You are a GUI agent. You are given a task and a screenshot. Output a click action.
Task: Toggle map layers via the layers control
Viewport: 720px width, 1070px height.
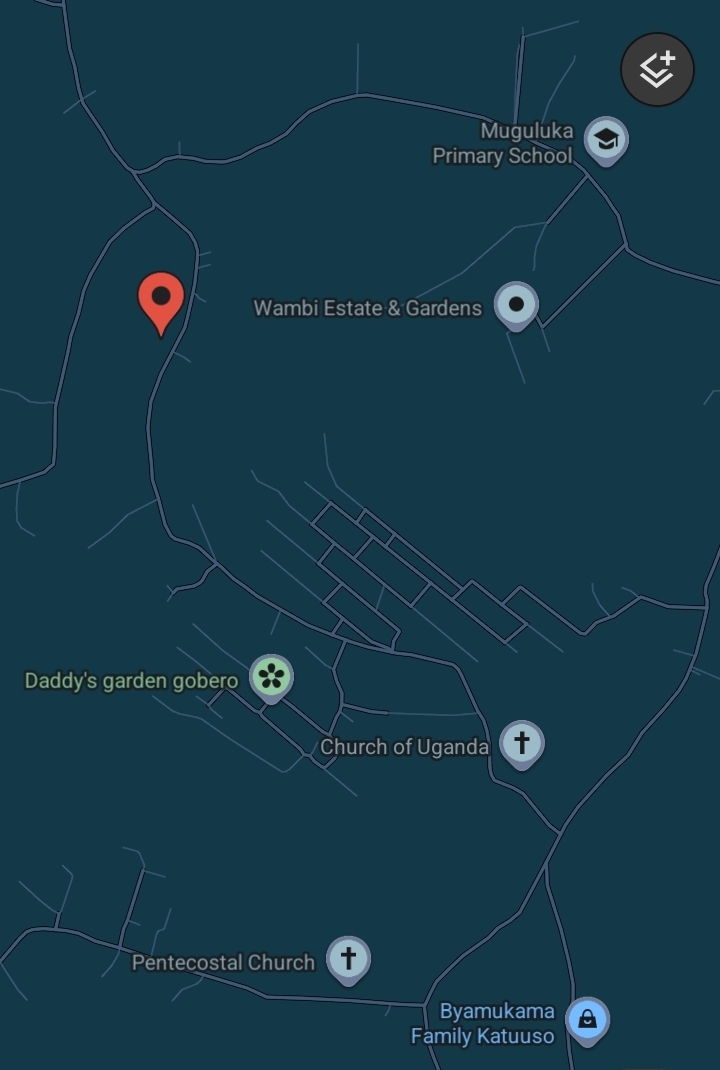[656, 69]
